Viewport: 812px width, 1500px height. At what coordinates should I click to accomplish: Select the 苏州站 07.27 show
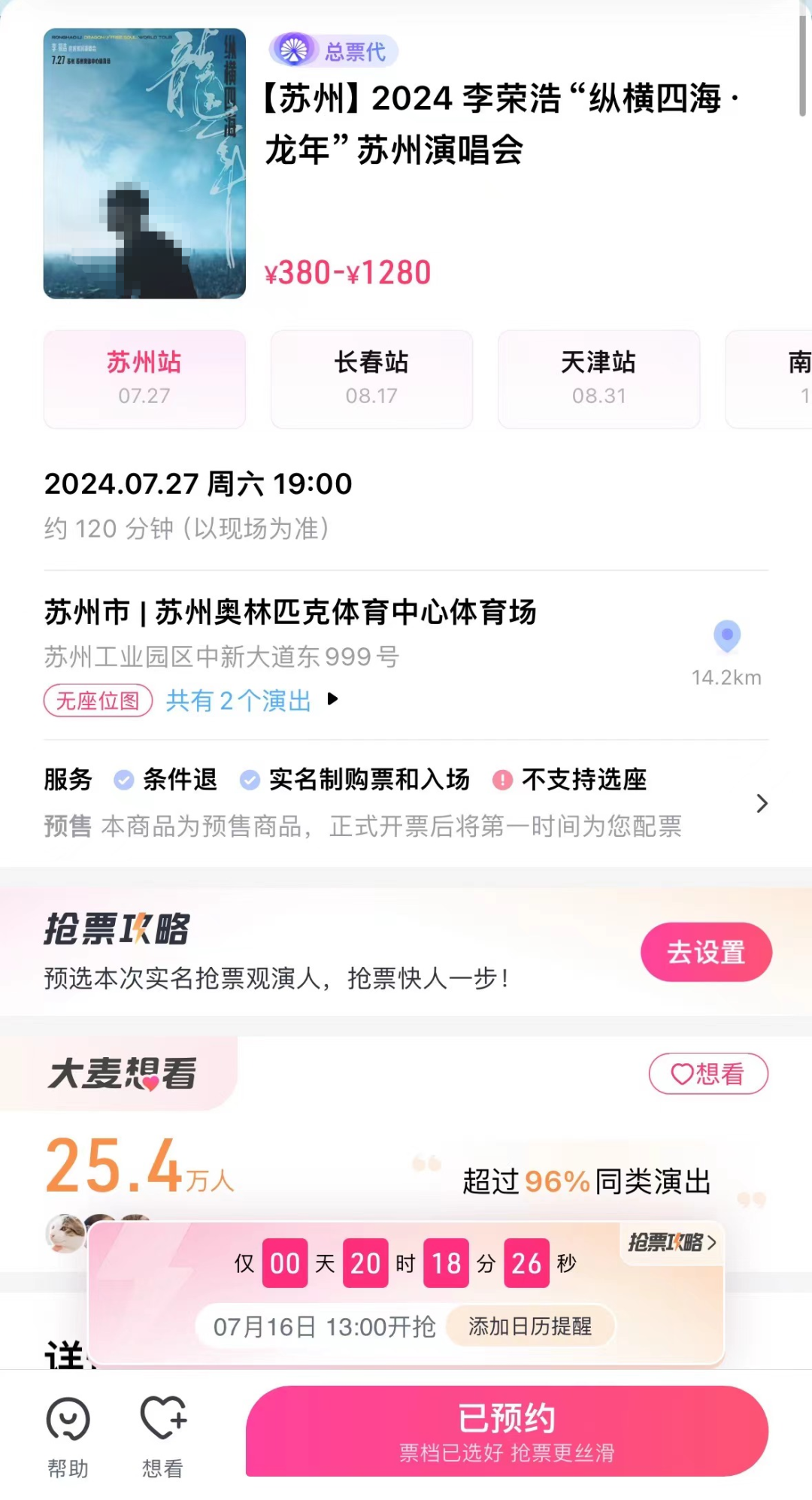pyautogui.click(x=144, y=378)
